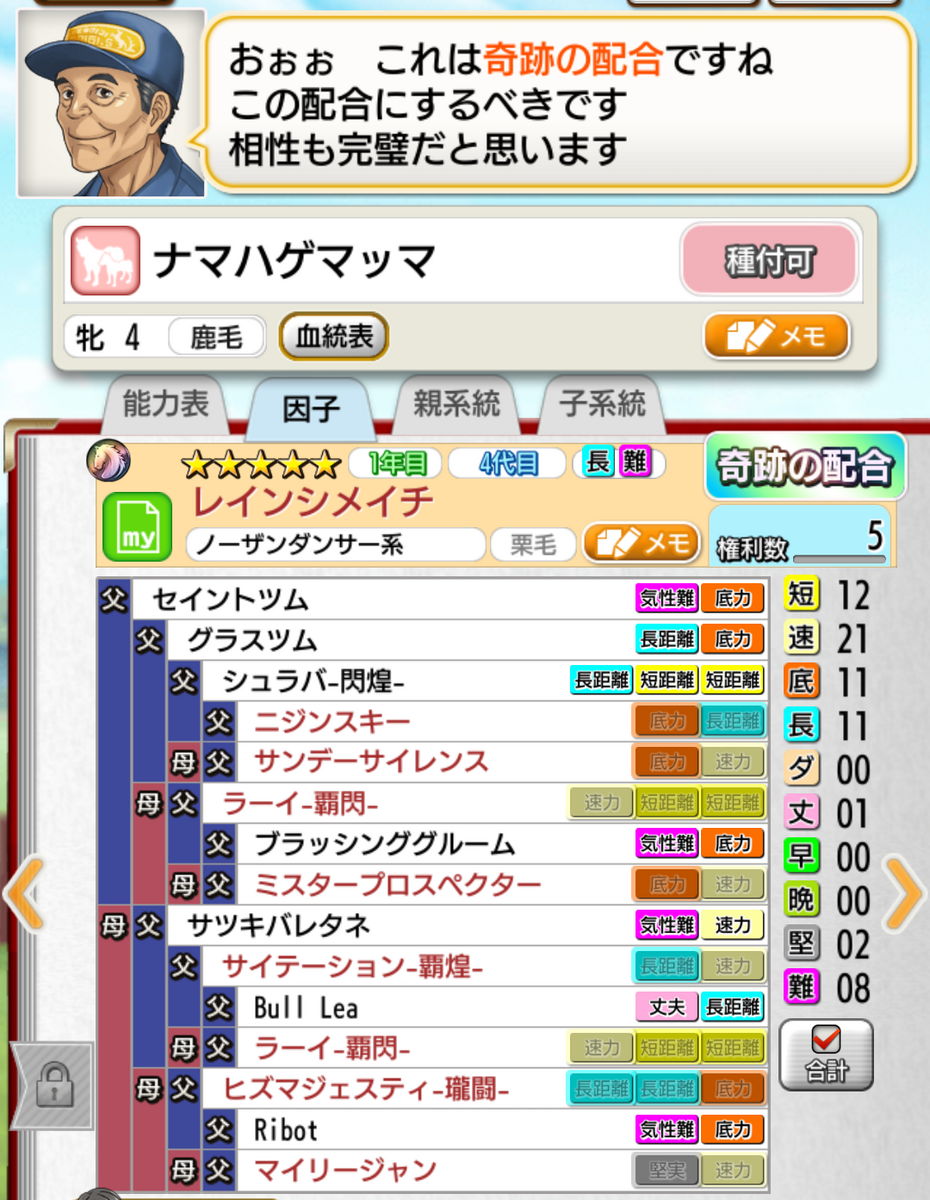This screenshot has width=930, height=1200.
Task: Open the 子系統 tab
Action: (602, 404)
